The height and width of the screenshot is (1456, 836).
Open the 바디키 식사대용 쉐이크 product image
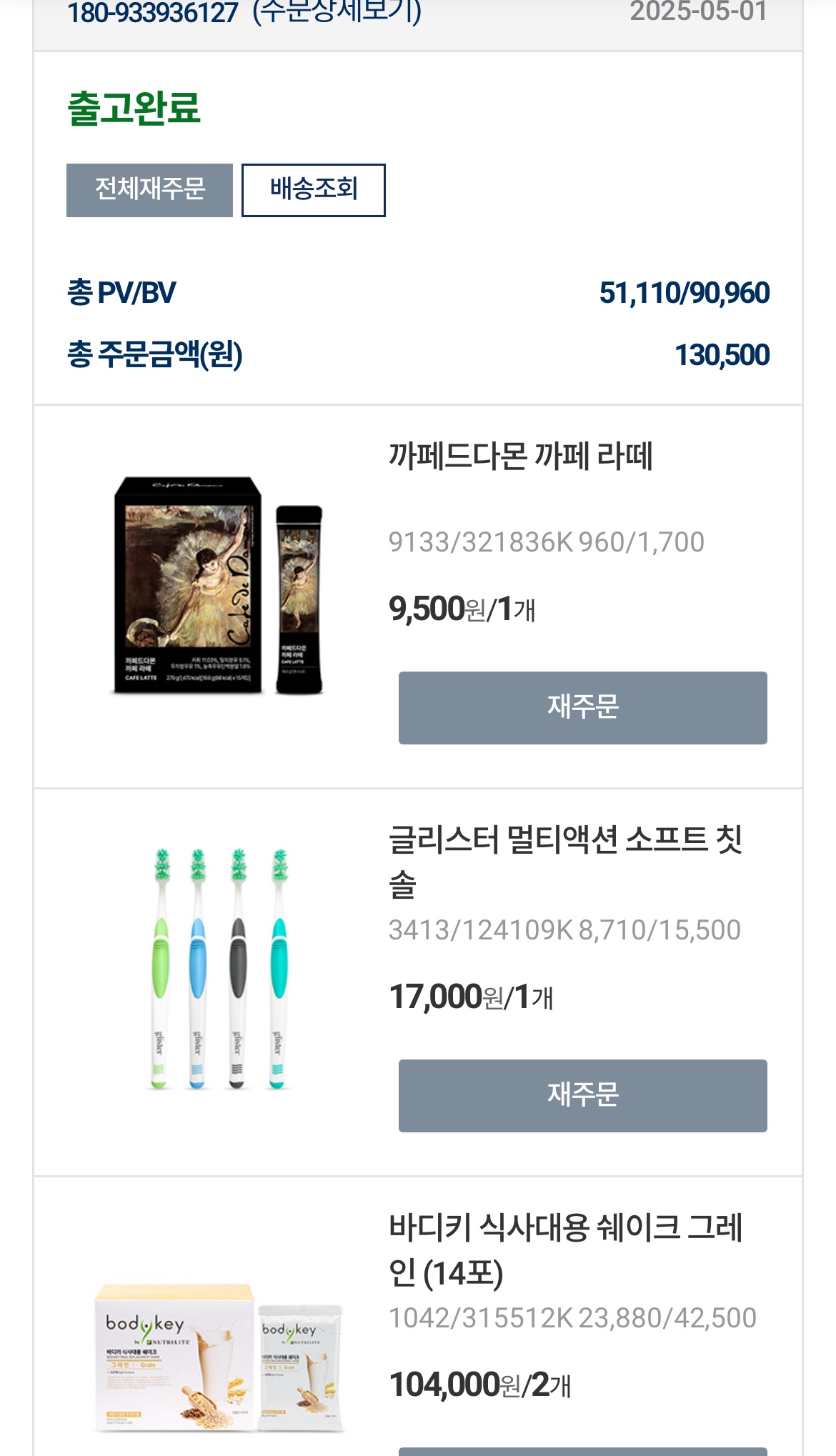point(219,1357)
